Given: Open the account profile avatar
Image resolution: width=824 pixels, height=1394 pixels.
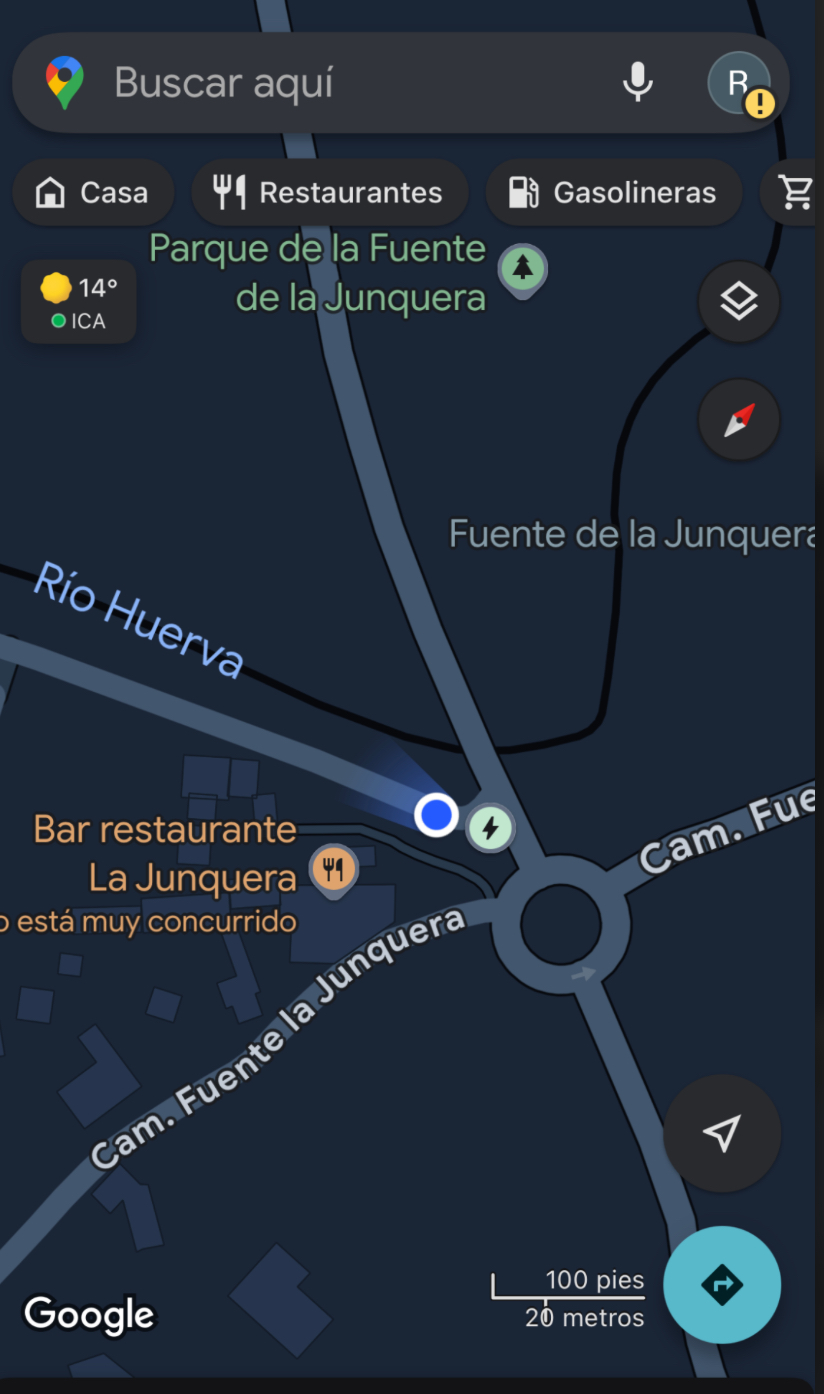Looking at the screenshot, I should pyautogui.click(x=739, y=83).
